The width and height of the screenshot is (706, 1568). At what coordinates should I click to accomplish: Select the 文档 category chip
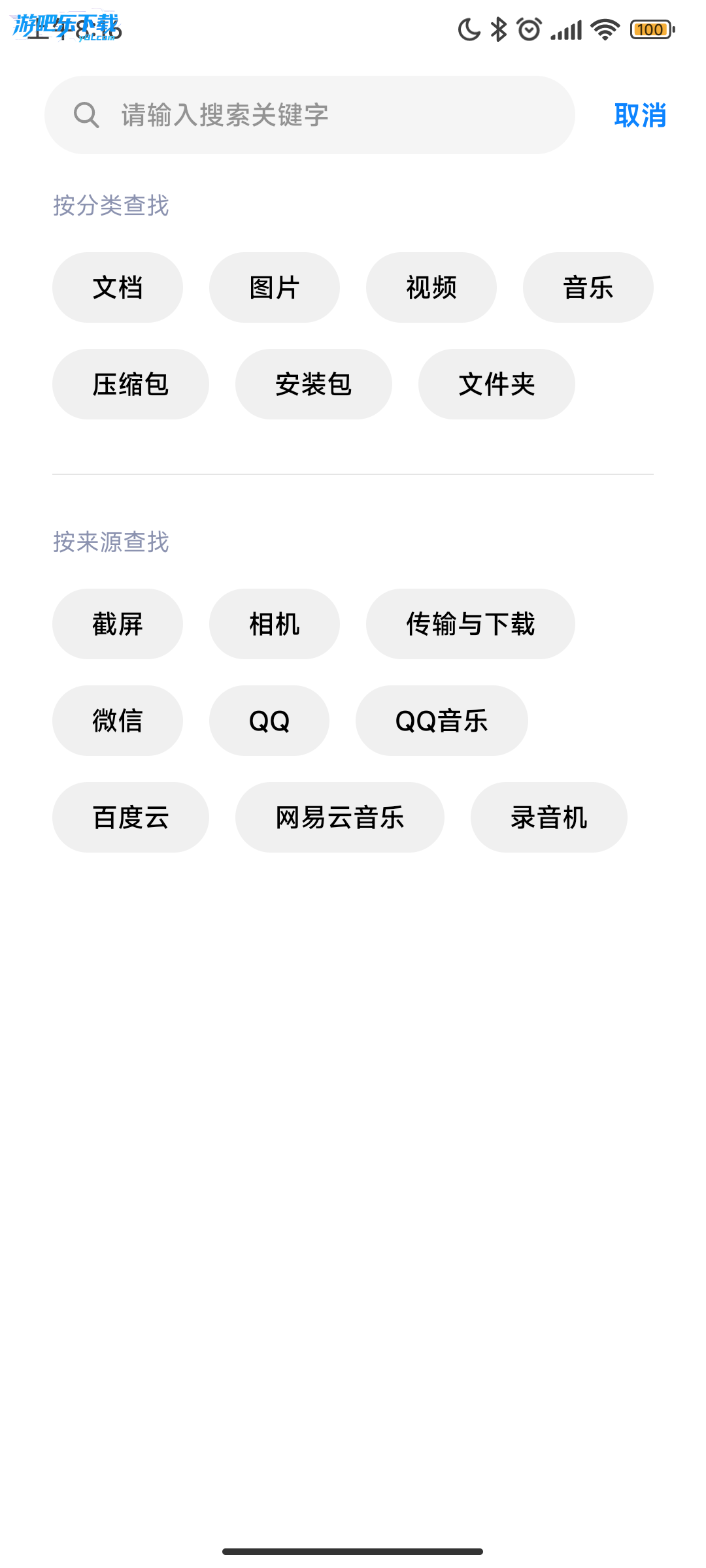[x=118, y=287]
